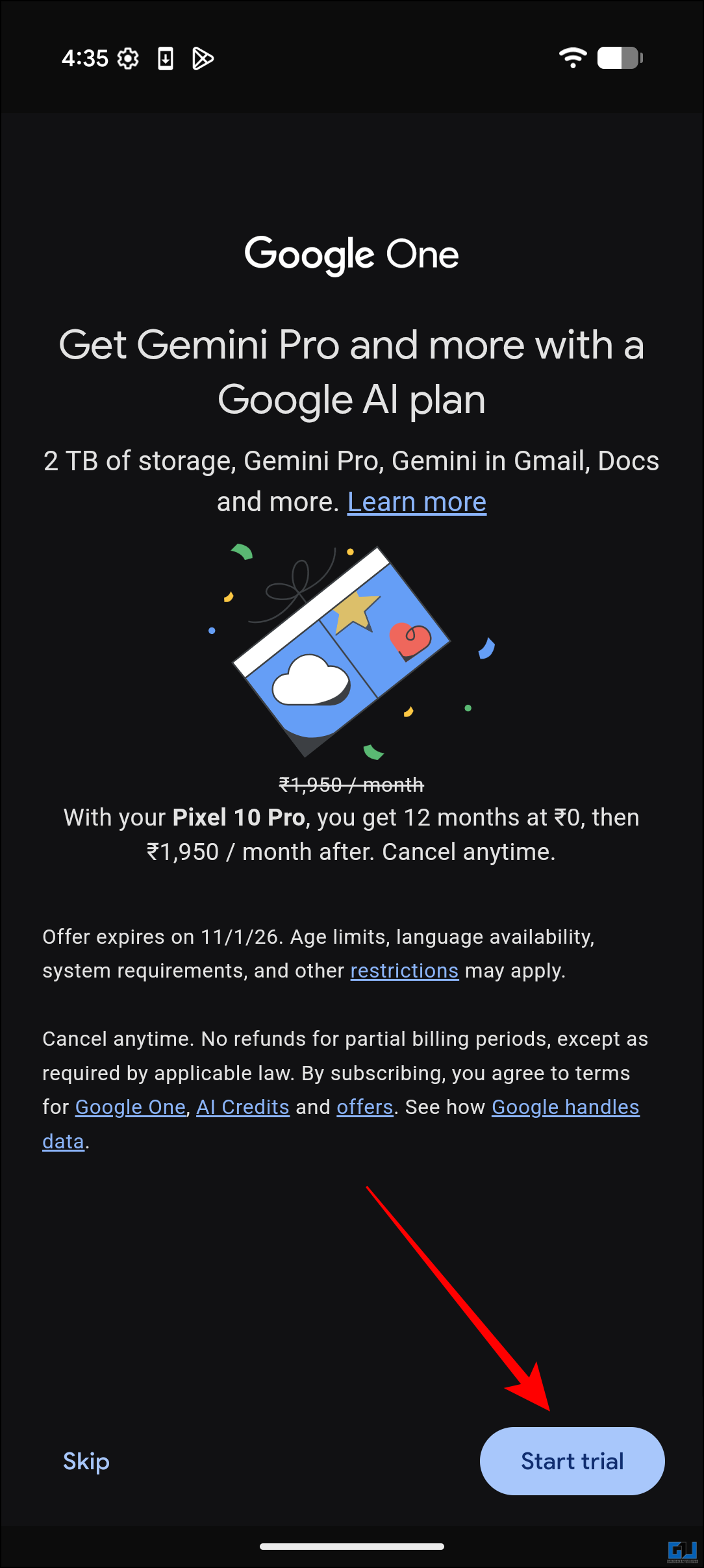View the restrictions link
704x1568 pixels.
tap(405, 970)
